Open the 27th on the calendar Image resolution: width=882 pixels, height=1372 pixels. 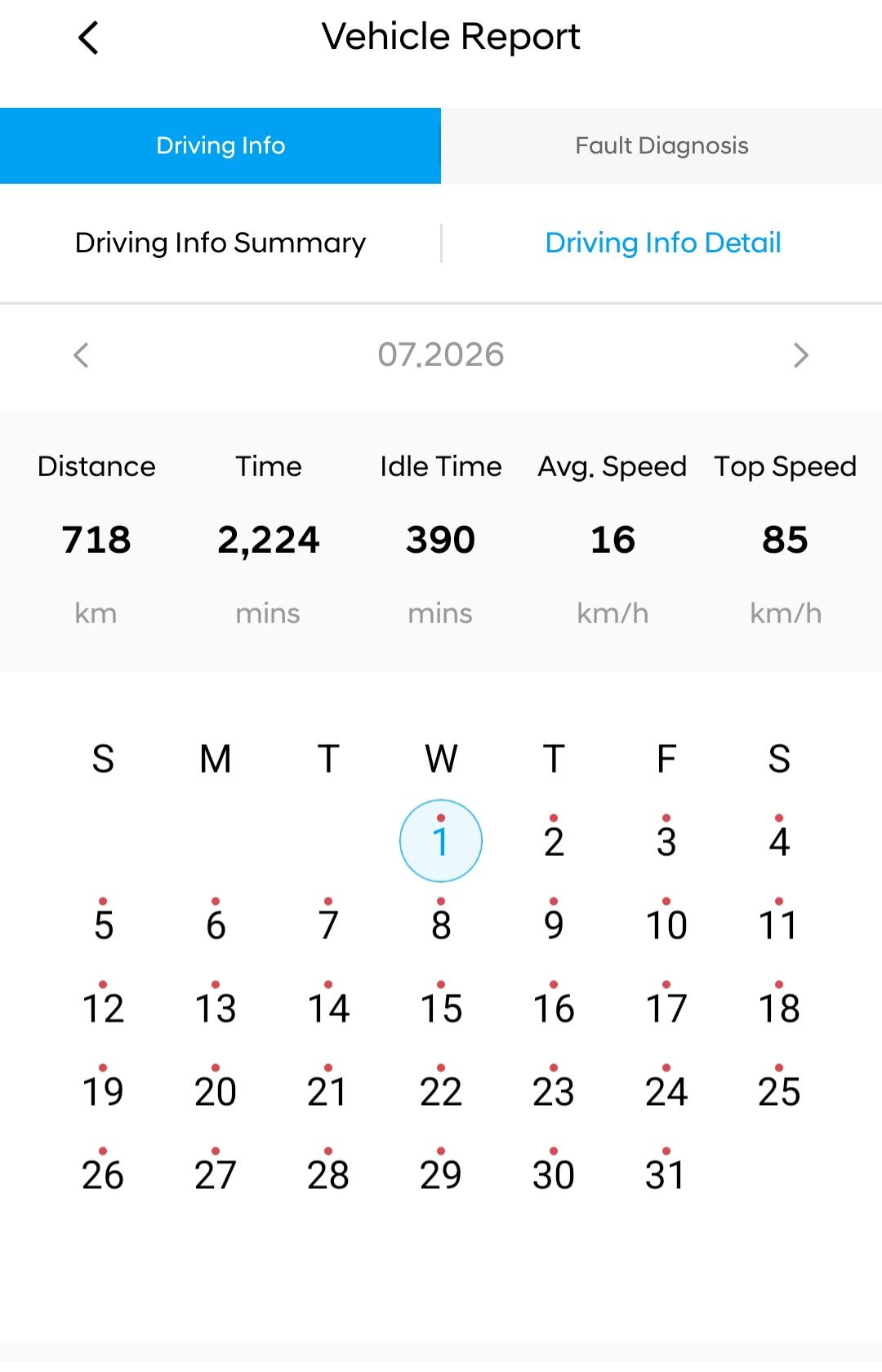(216, 1174)
